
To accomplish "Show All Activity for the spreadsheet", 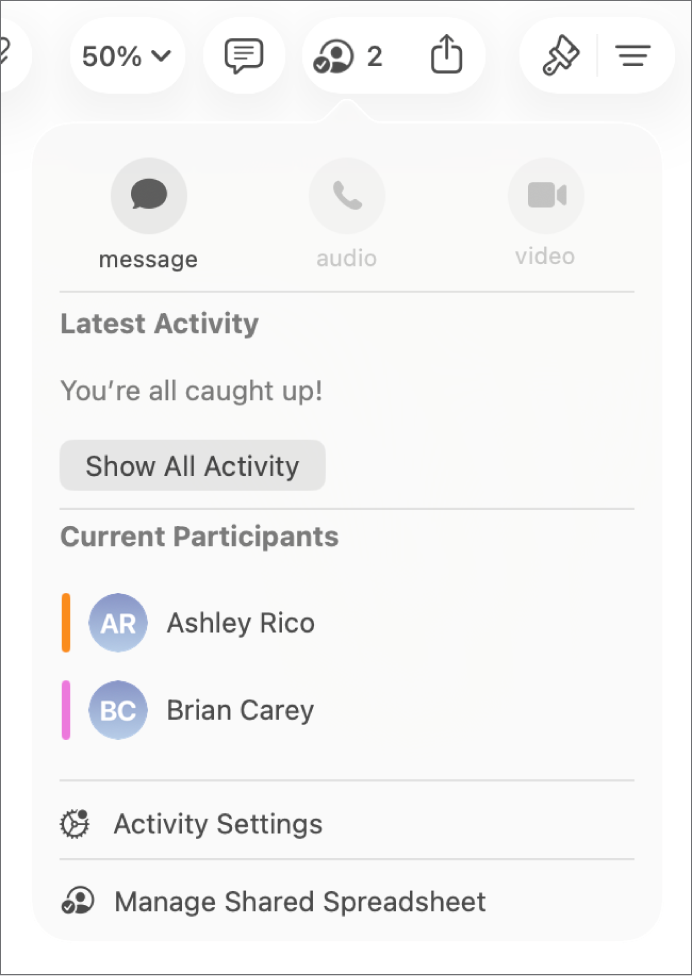I will click(x=192, y=466).
